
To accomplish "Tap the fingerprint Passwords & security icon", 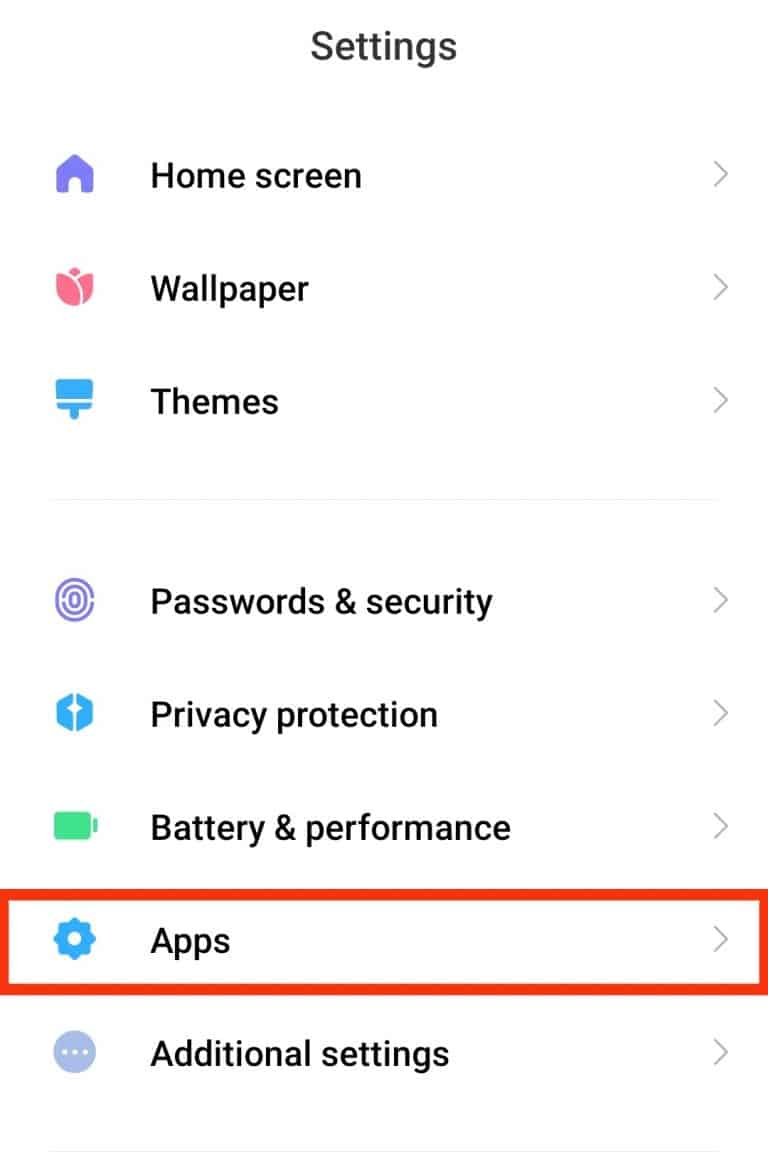I will coord(75,600).
